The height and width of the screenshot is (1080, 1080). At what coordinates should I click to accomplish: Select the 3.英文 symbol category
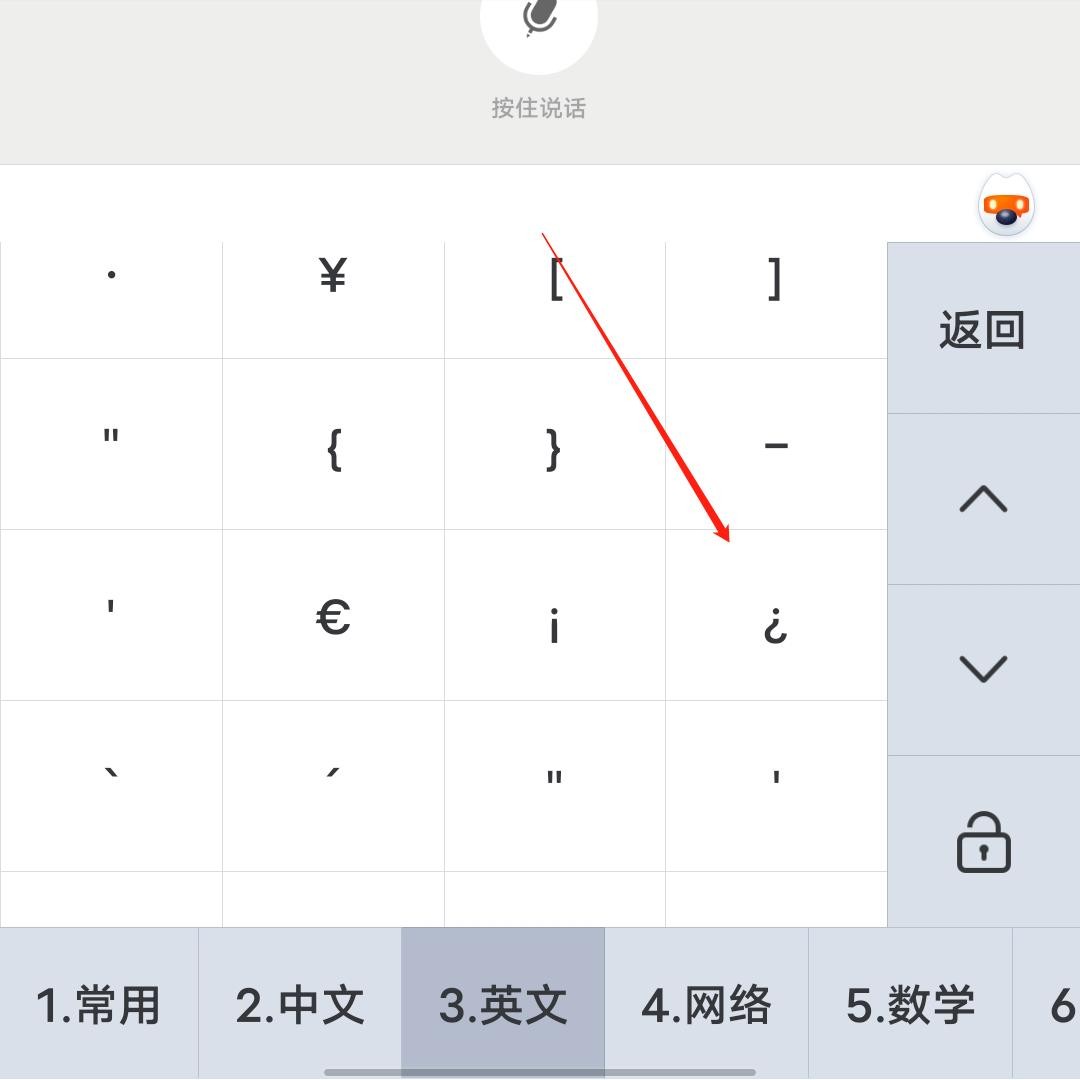pos(503,1004)
